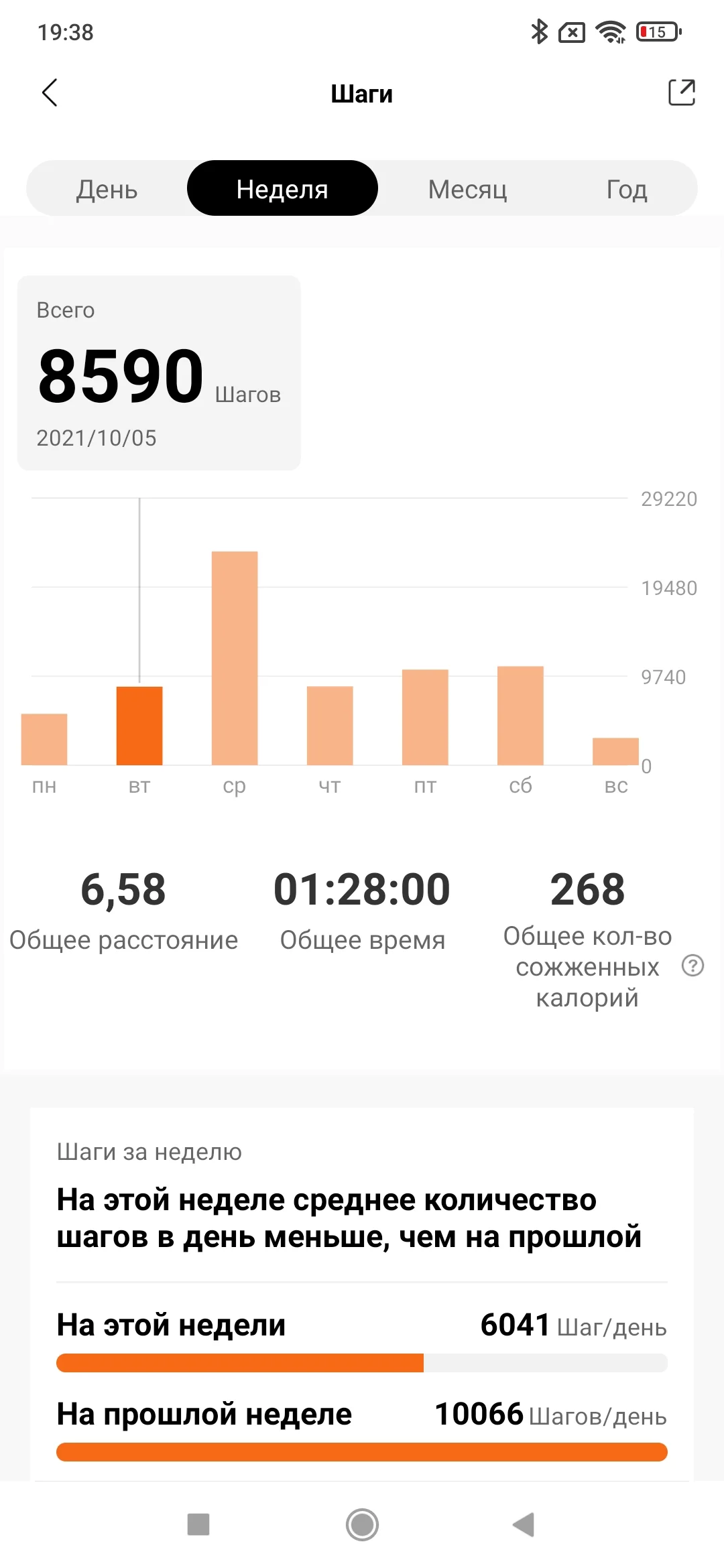This screenshot has height=1568, width=724.
Task: Share the steps statistics
Action: [x=682, y=92]
